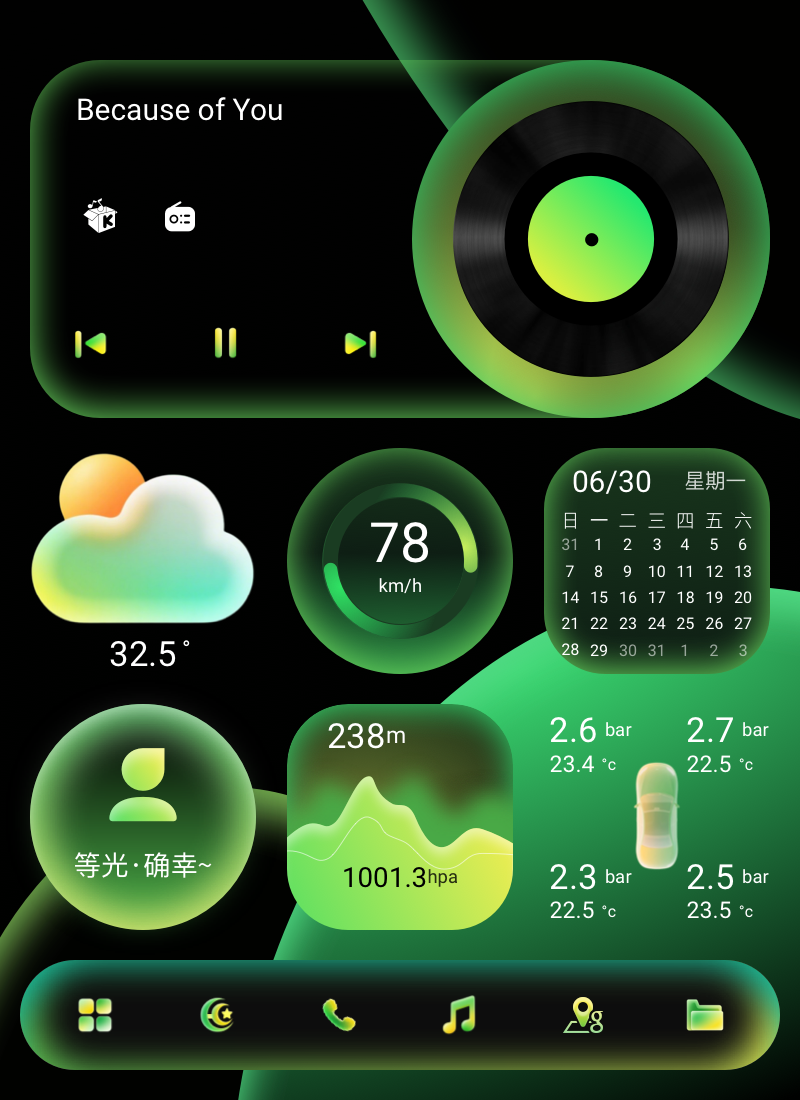The width and height of the screenshot is (800, 1100).
Task: Open the tire pressure widget with car
Action: pyautogui.click(x=657, y=816)
